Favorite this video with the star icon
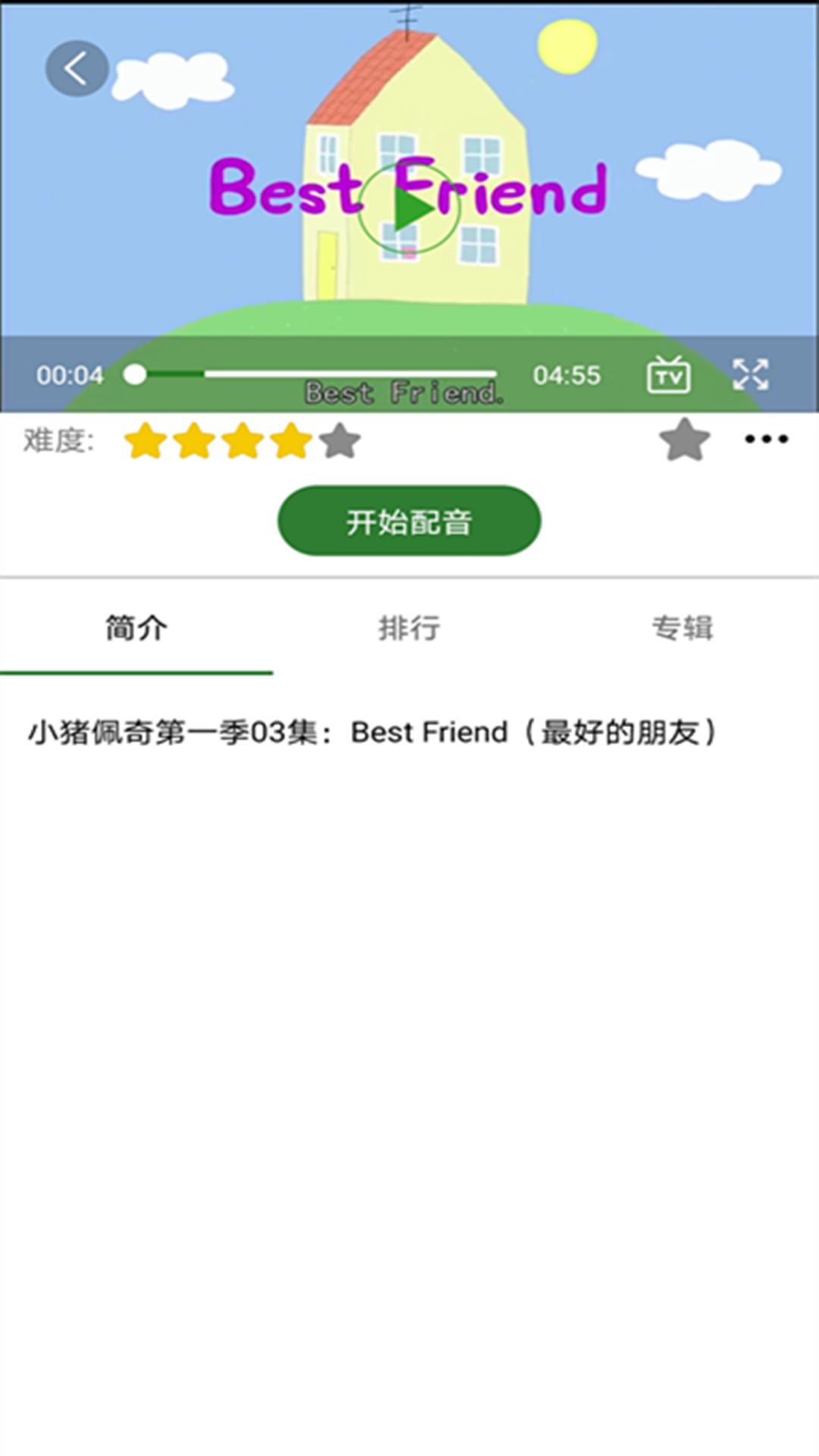819x1456 pixels. pos(684,440)
